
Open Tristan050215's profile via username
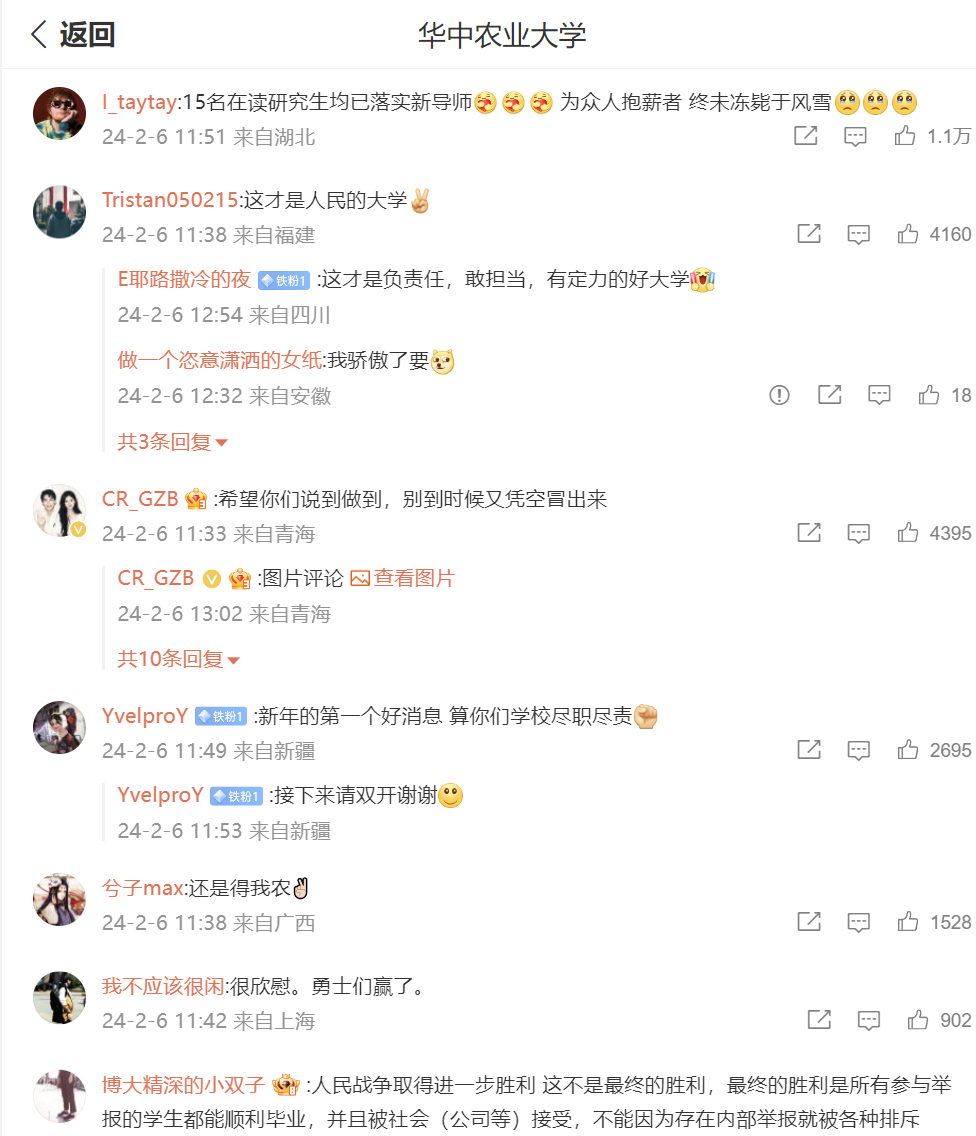(x=170, y=200)
